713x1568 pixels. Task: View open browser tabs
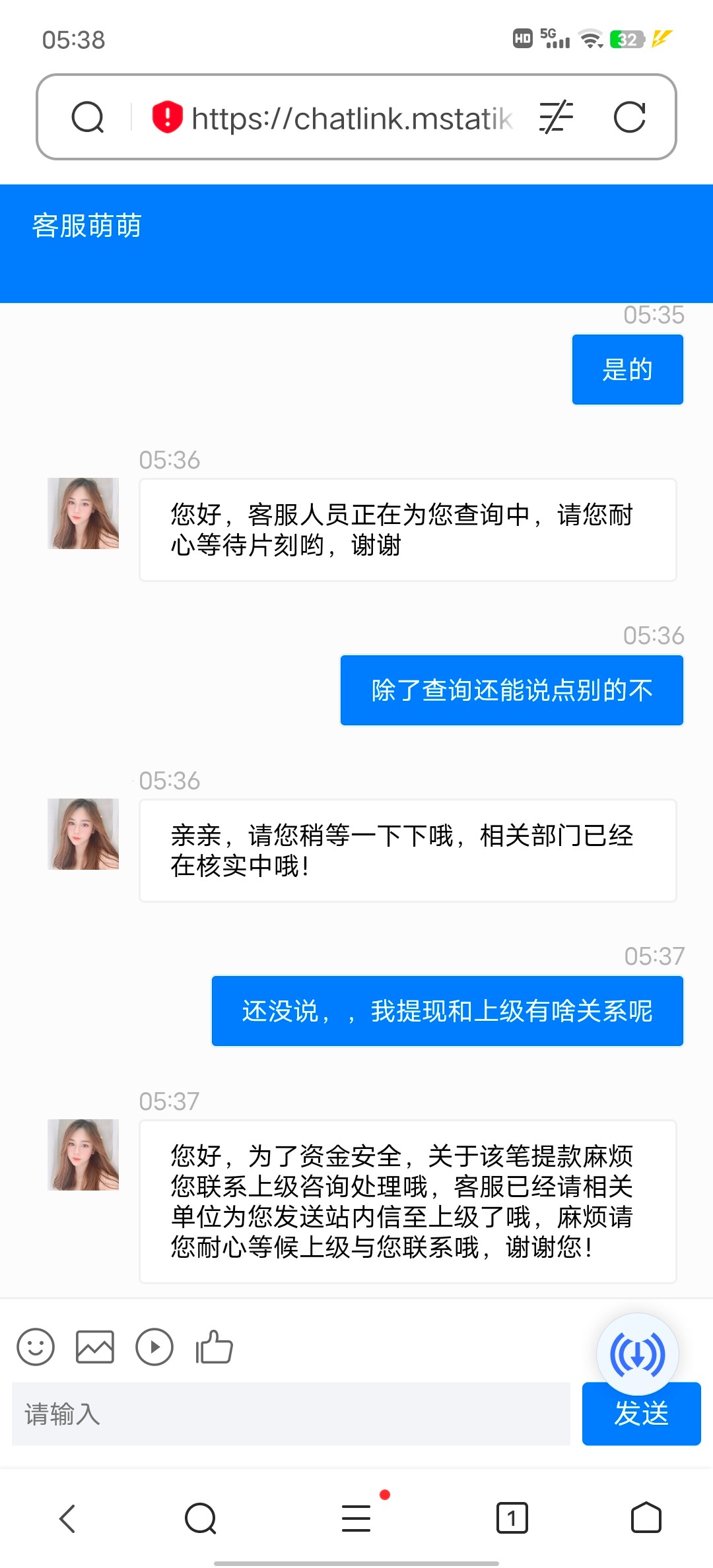pyautogui.click(x=512, y=1518)
